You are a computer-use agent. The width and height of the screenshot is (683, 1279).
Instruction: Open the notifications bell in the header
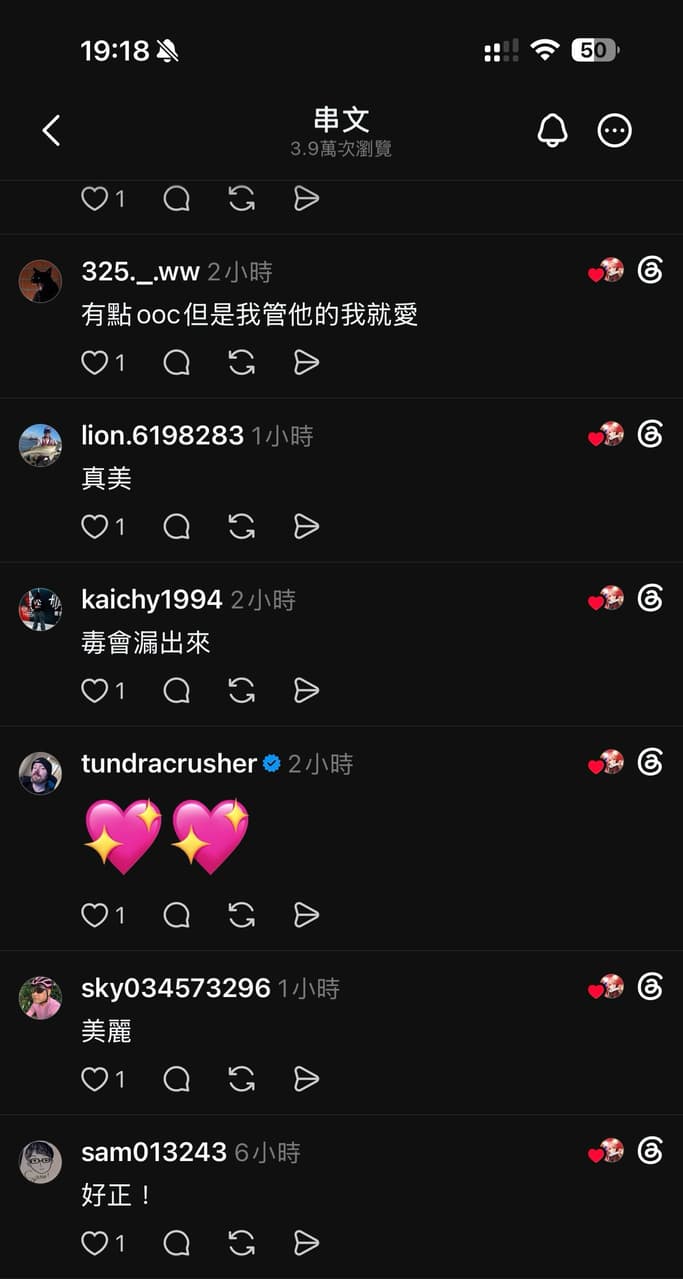tap(552, 130)
